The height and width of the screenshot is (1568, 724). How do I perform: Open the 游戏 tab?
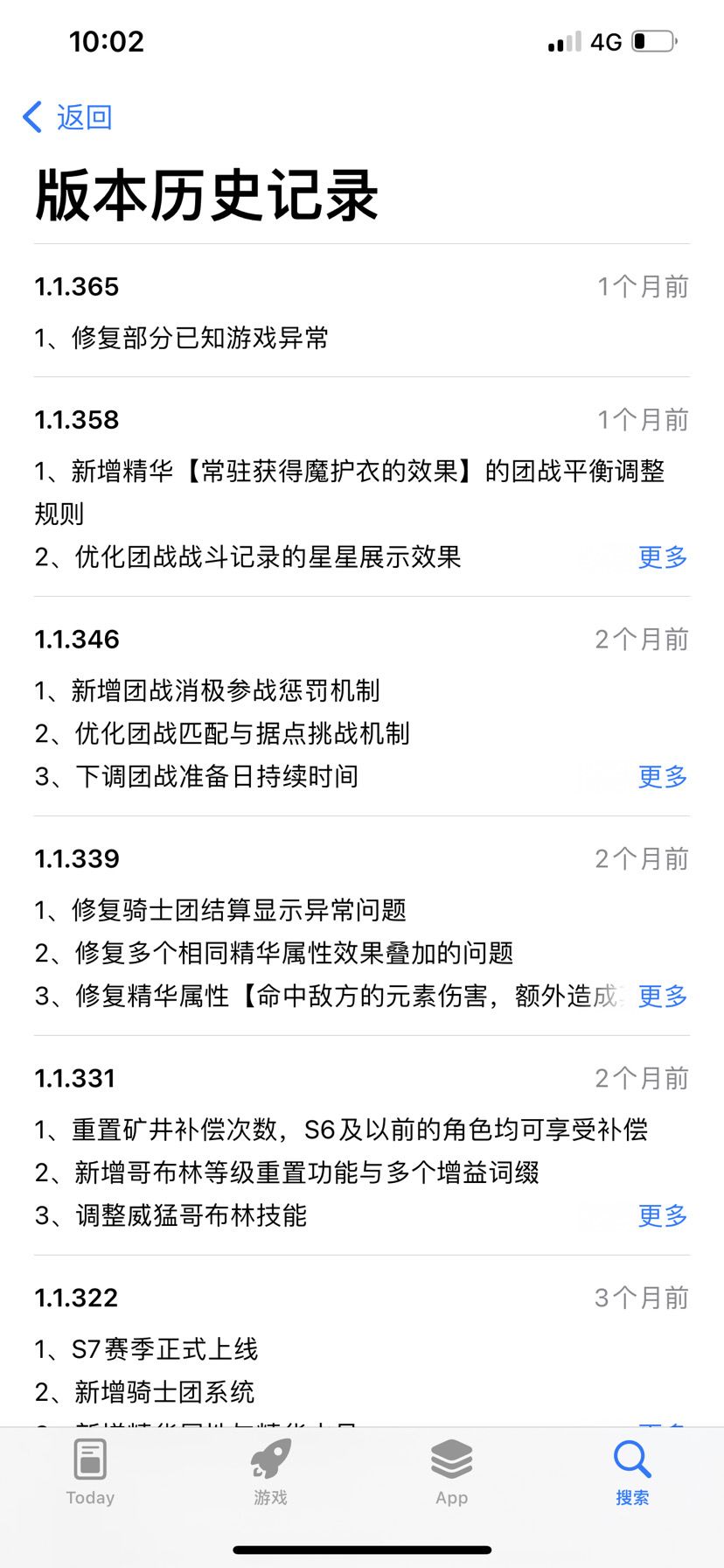click(x=271, y=1472)
